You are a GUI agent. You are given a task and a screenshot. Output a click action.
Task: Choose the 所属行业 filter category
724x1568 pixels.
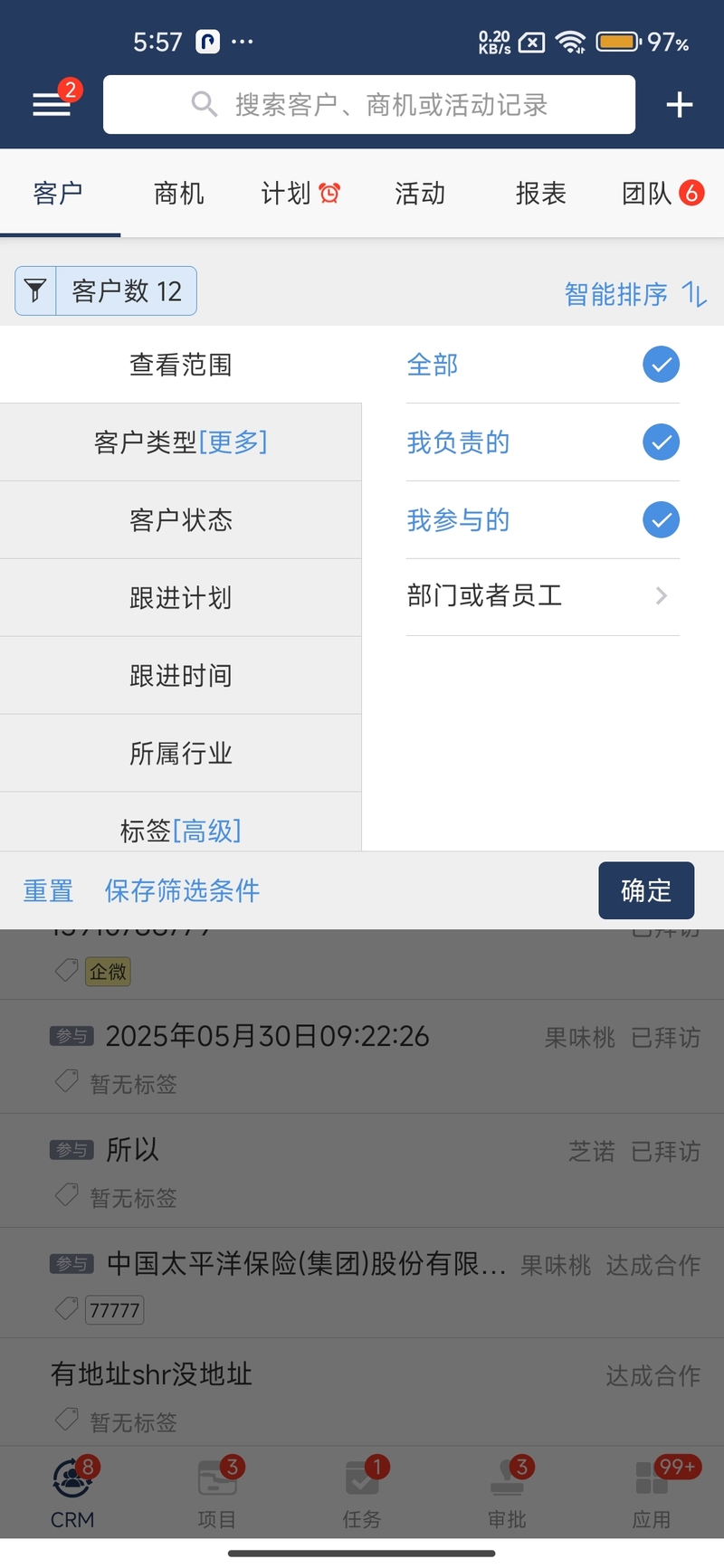(x=181, y=754)
